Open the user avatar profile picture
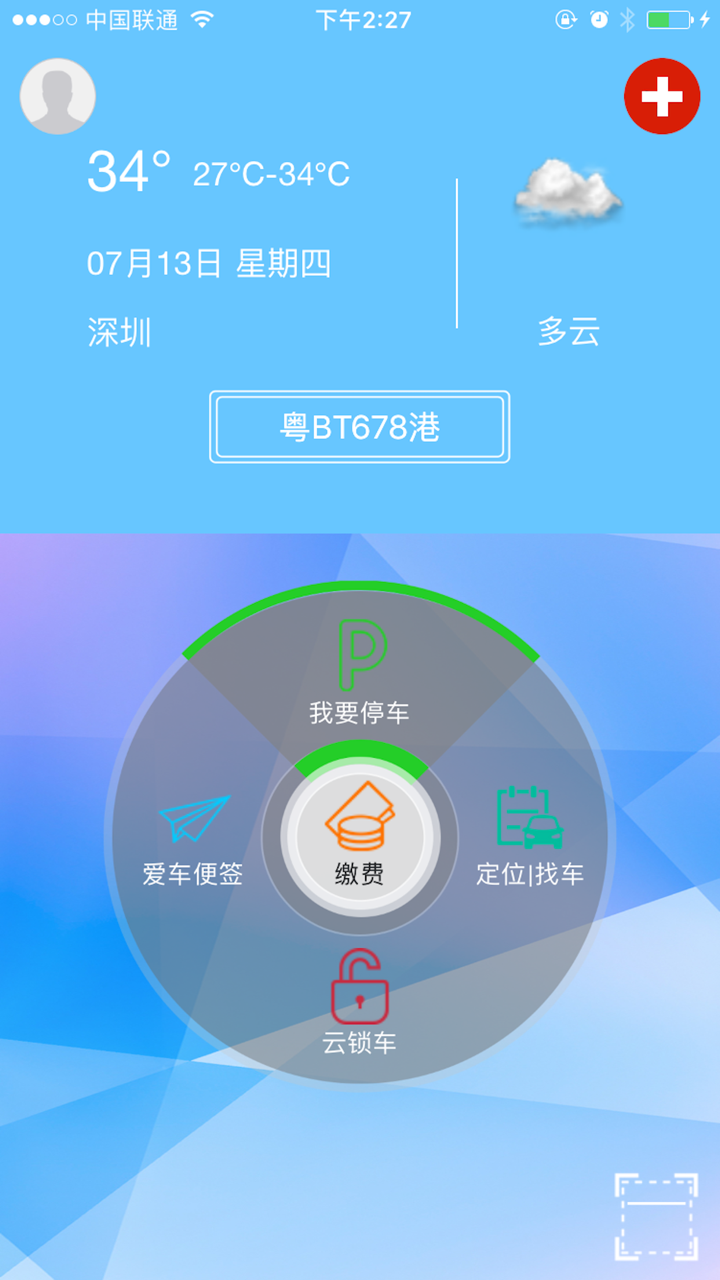 click(x=57, y=95)
